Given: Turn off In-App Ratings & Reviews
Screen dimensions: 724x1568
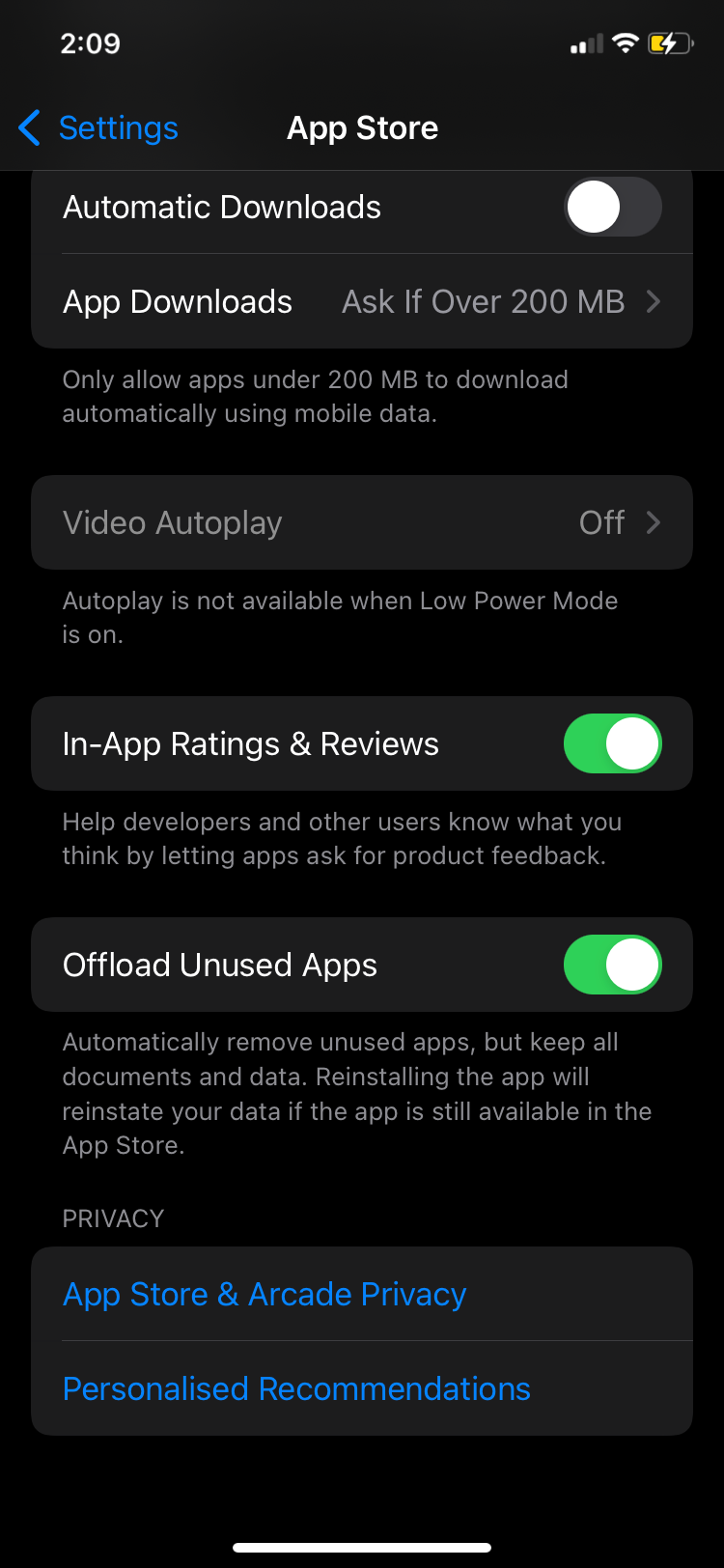Looking at the screenshot, I should 612,744.
